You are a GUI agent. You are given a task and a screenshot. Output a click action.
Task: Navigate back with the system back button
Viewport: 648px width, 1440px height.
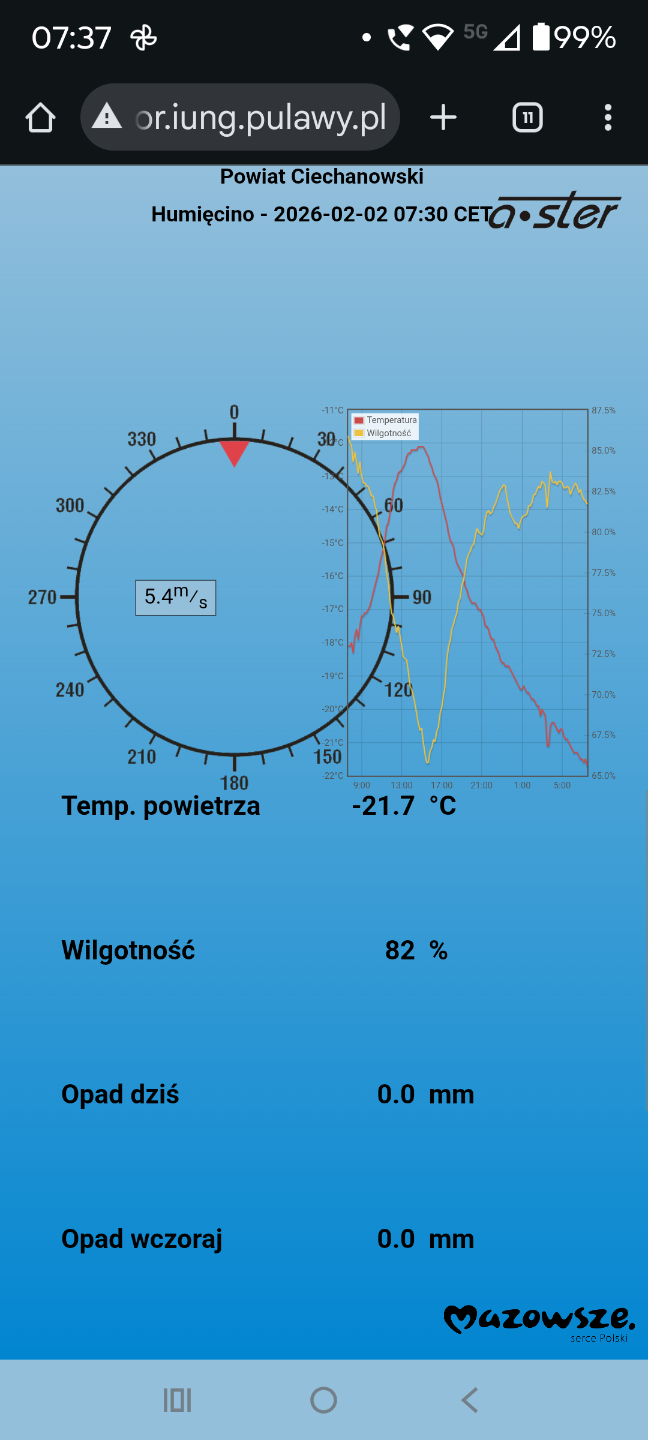[469, 1399]
